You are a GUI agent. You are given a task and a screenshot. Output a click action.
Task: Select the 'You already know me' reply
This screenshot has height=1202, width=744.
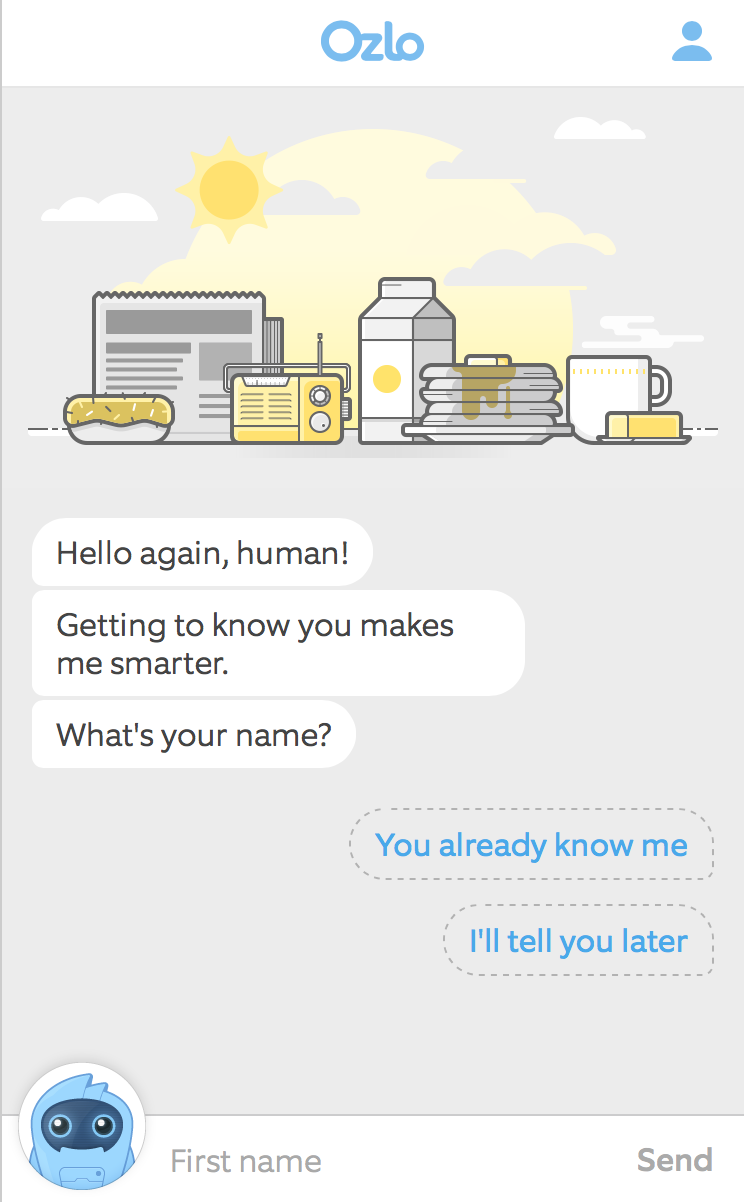[x=531, y=845]
